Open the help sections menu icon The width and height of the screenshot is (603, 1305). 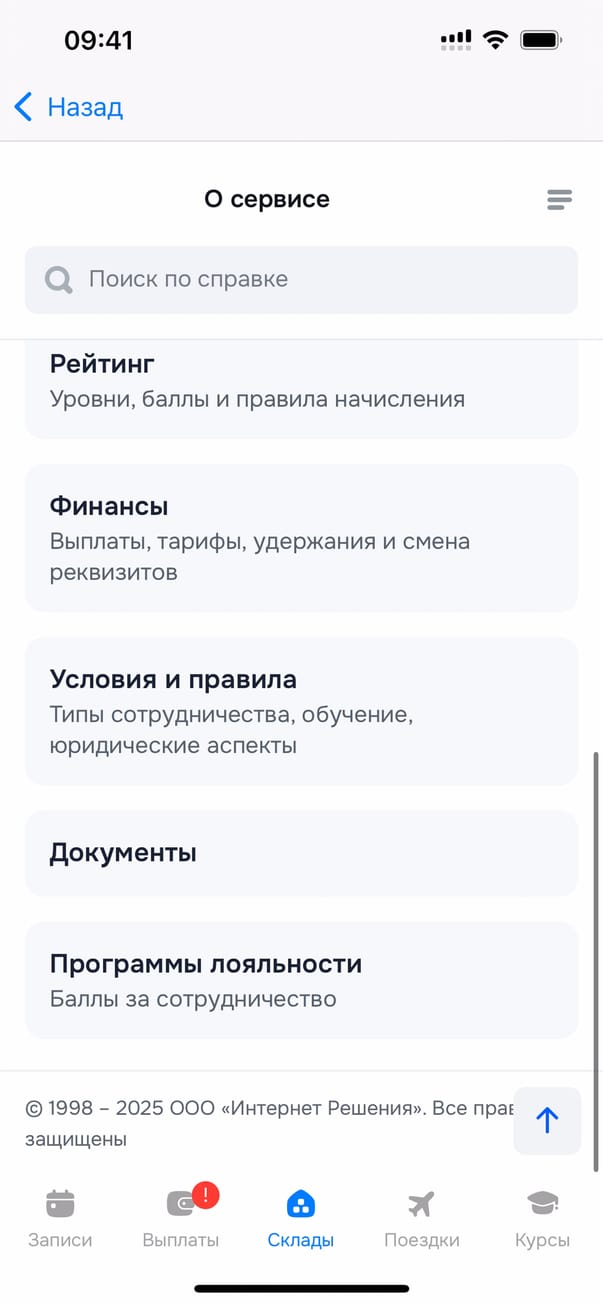tap(559, 200)
